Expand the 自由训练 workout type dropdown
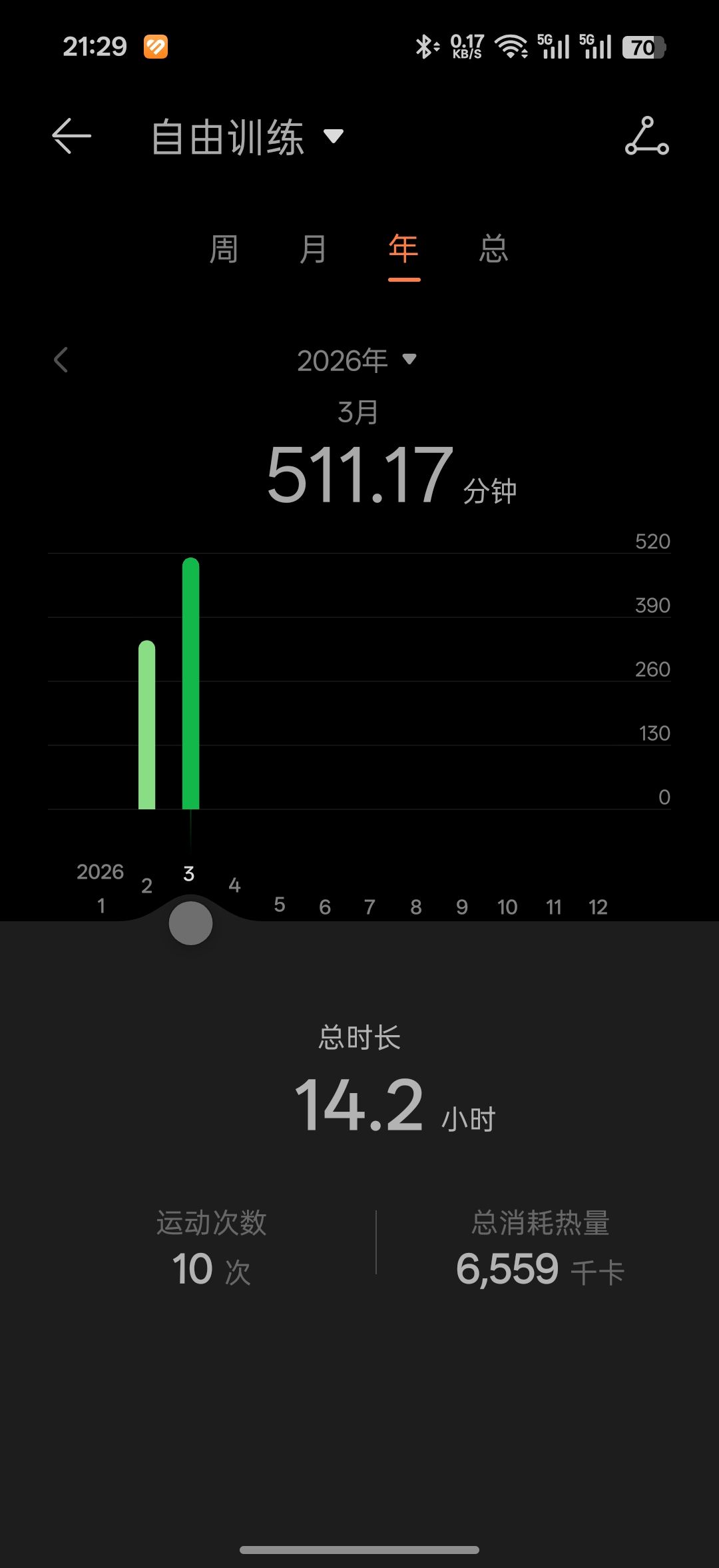This screenshot has width=719, height=1568. click(x=248, y=137)
